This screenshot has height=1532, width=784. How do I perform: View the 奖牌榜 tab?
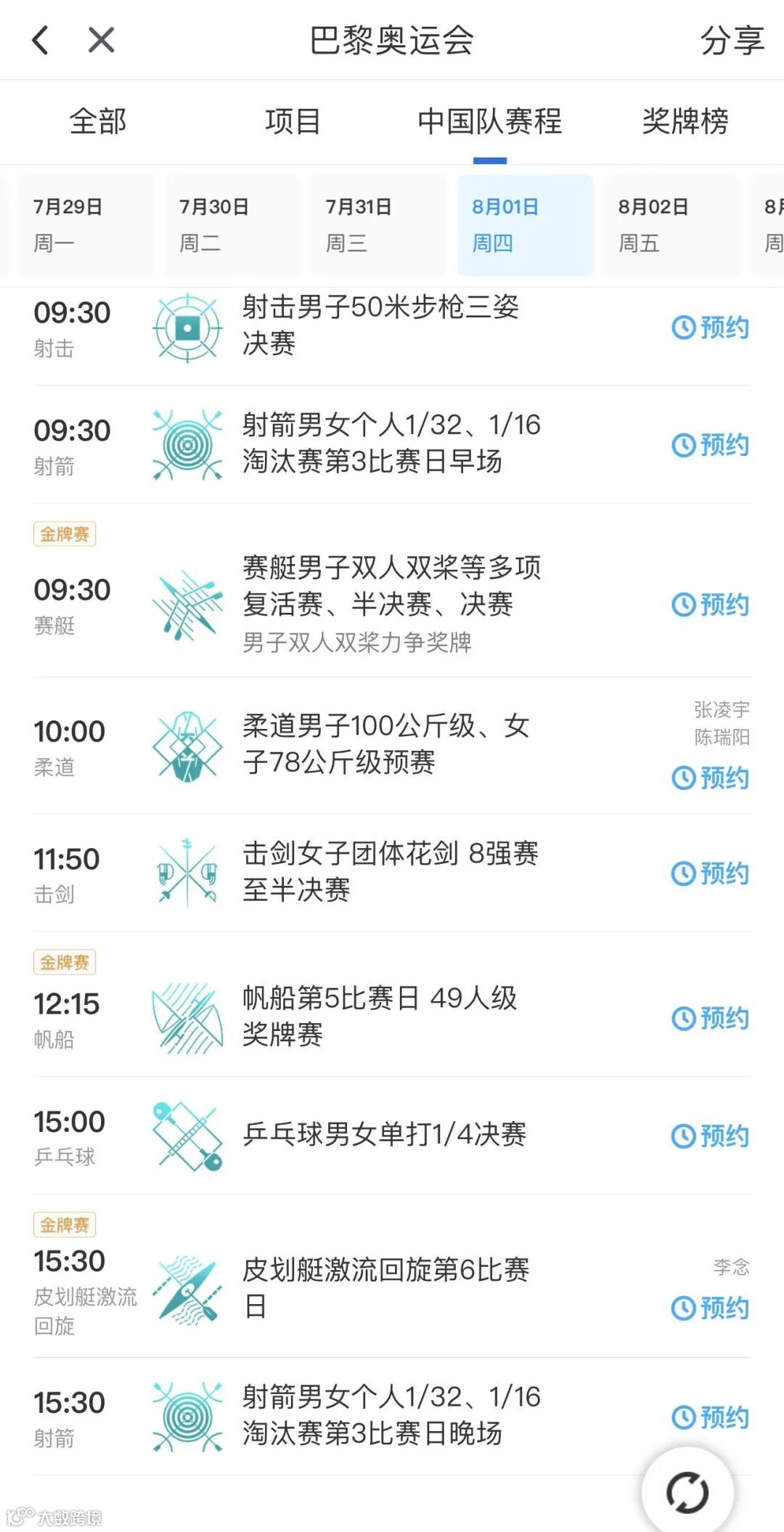tap(685, 121)
